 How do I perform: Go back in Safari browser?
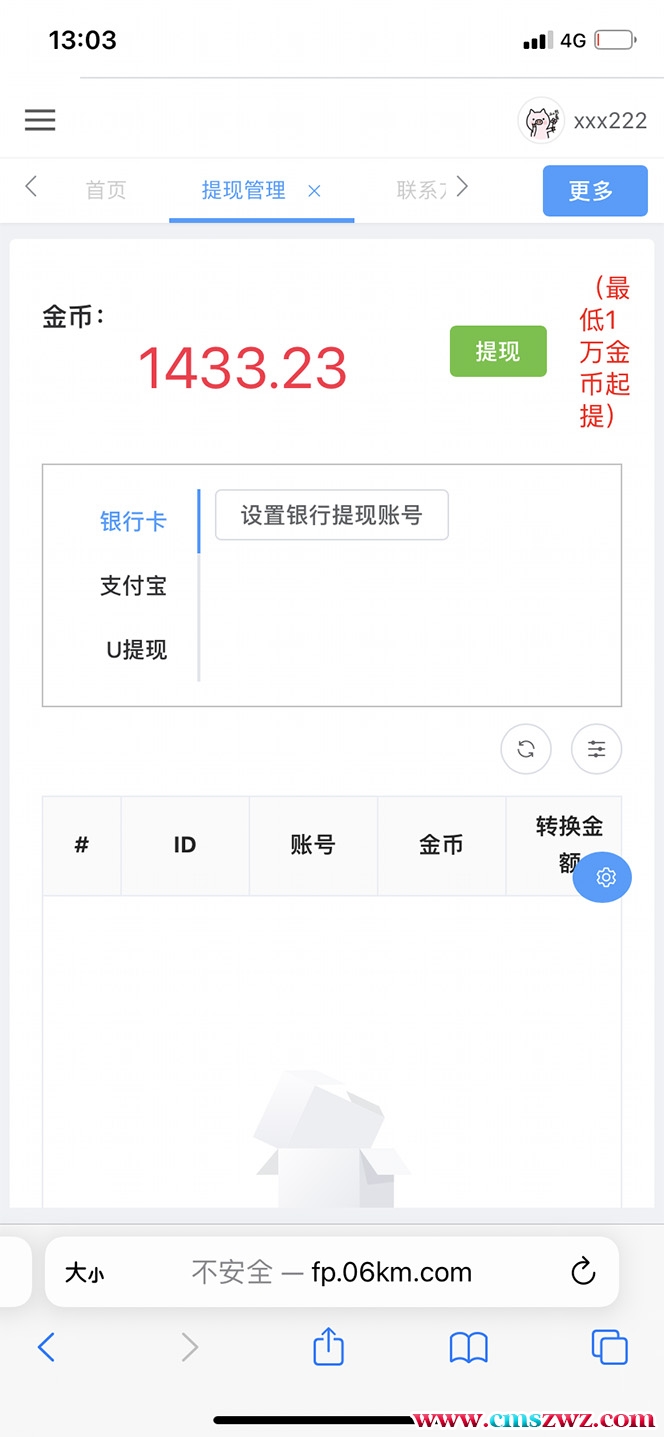(46, 1348)
